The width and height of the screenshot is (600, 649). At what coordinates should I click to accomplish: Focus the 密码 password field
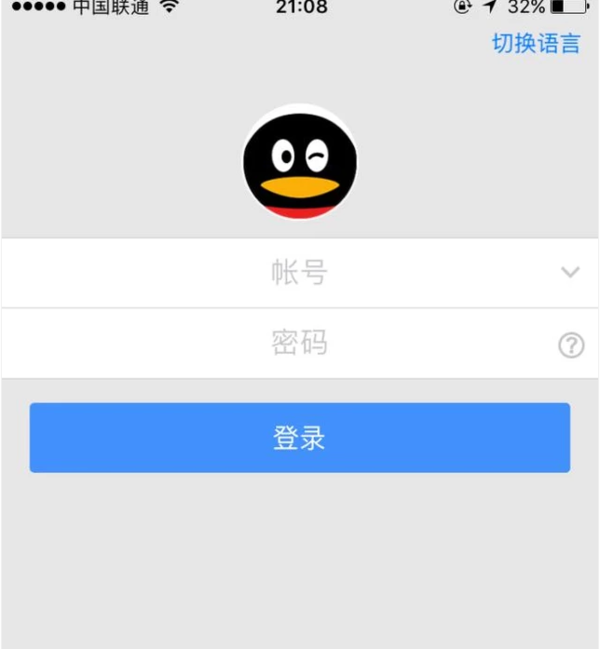click(x=299, y=343)
